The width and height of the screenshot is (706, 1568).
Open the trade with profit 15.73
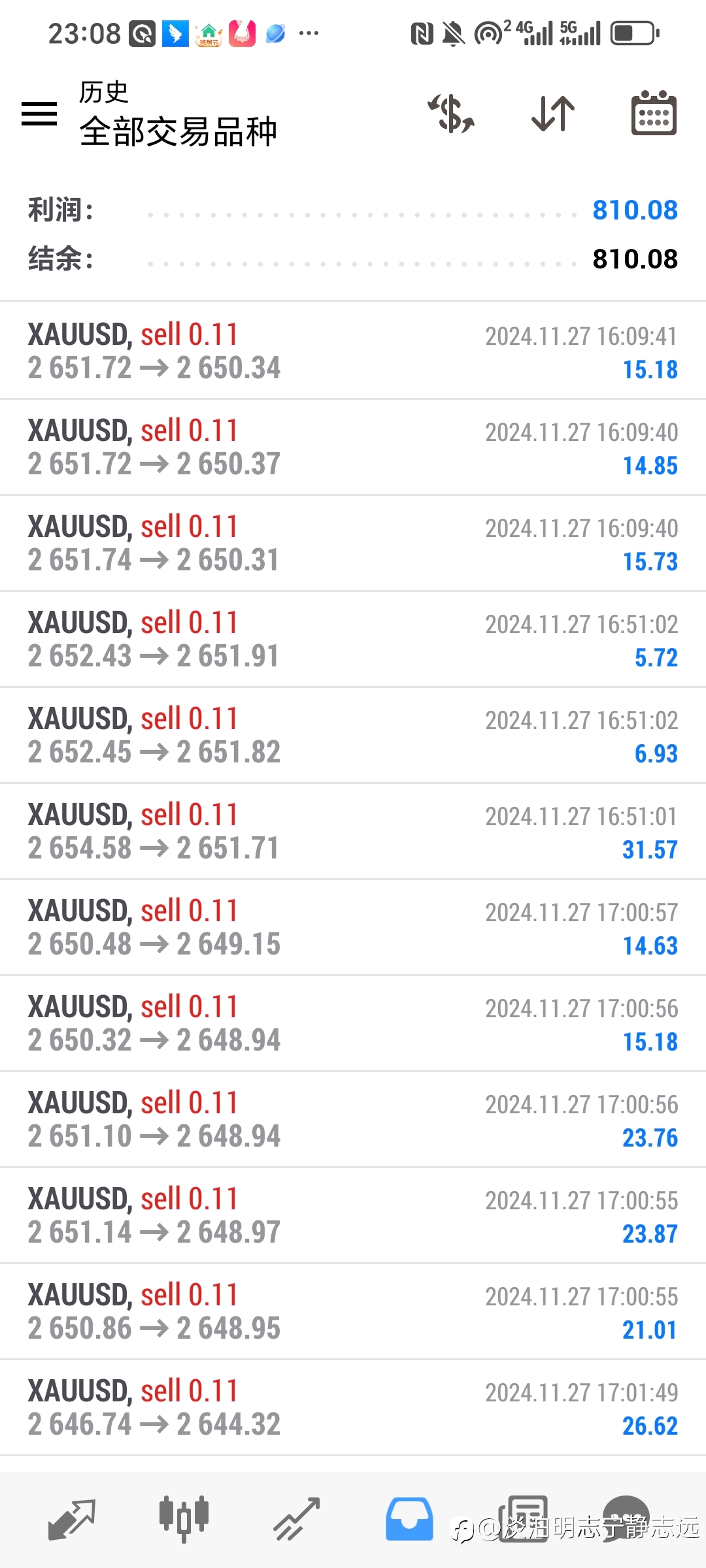[353, 543]
